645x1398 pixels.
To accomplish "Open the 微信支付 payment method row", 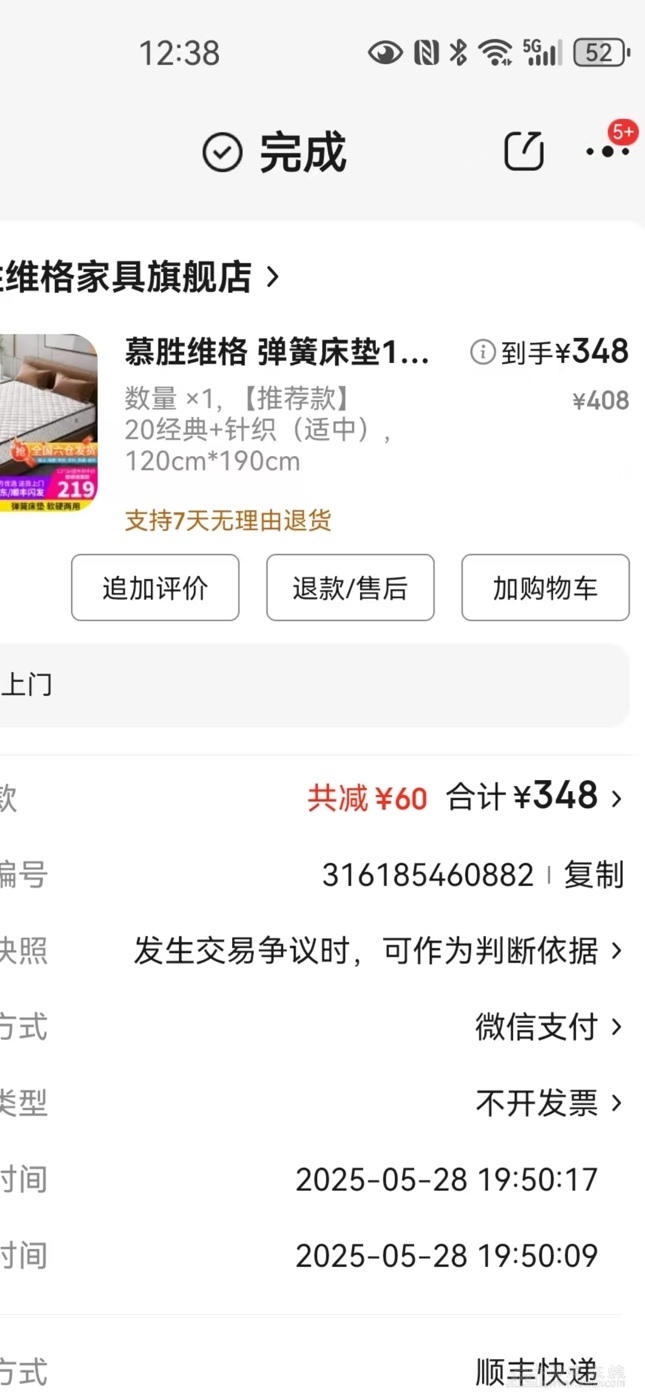I will pyautogui.click(x=548, y=1027).
